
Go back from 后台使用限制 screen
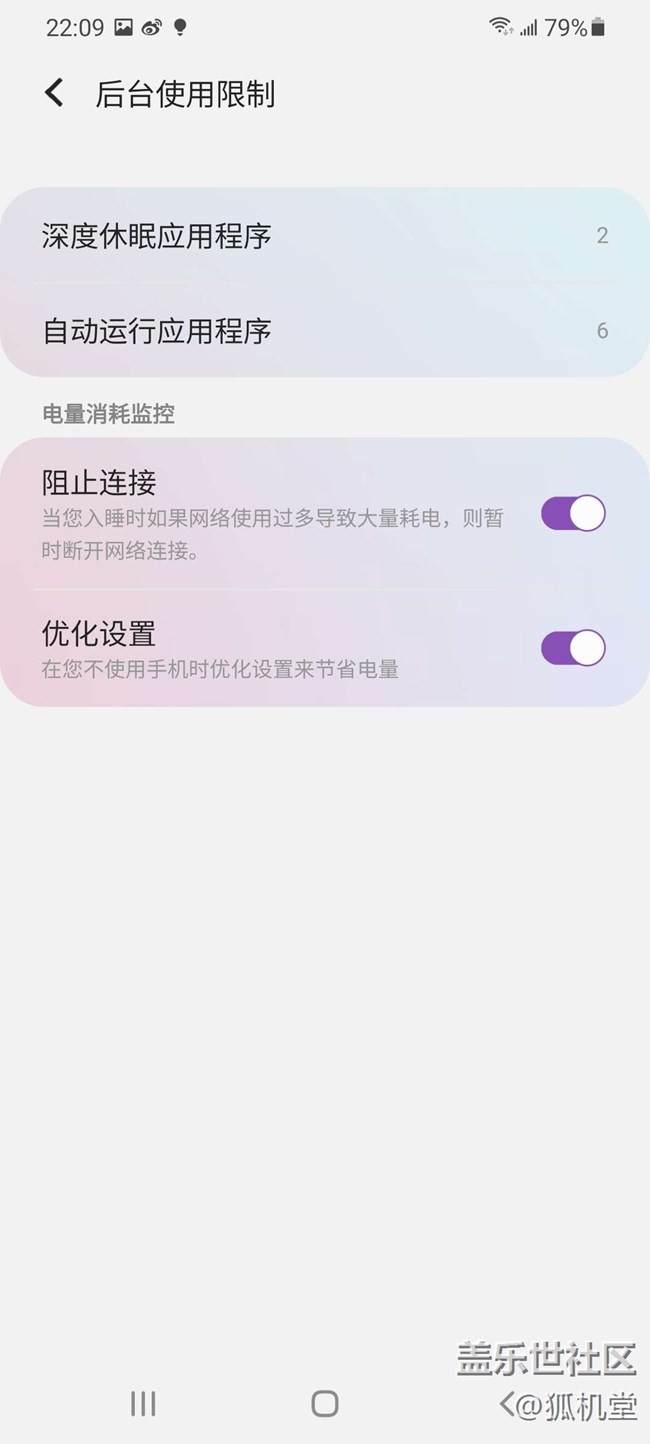pyautogui.click(x=54, y=94)
